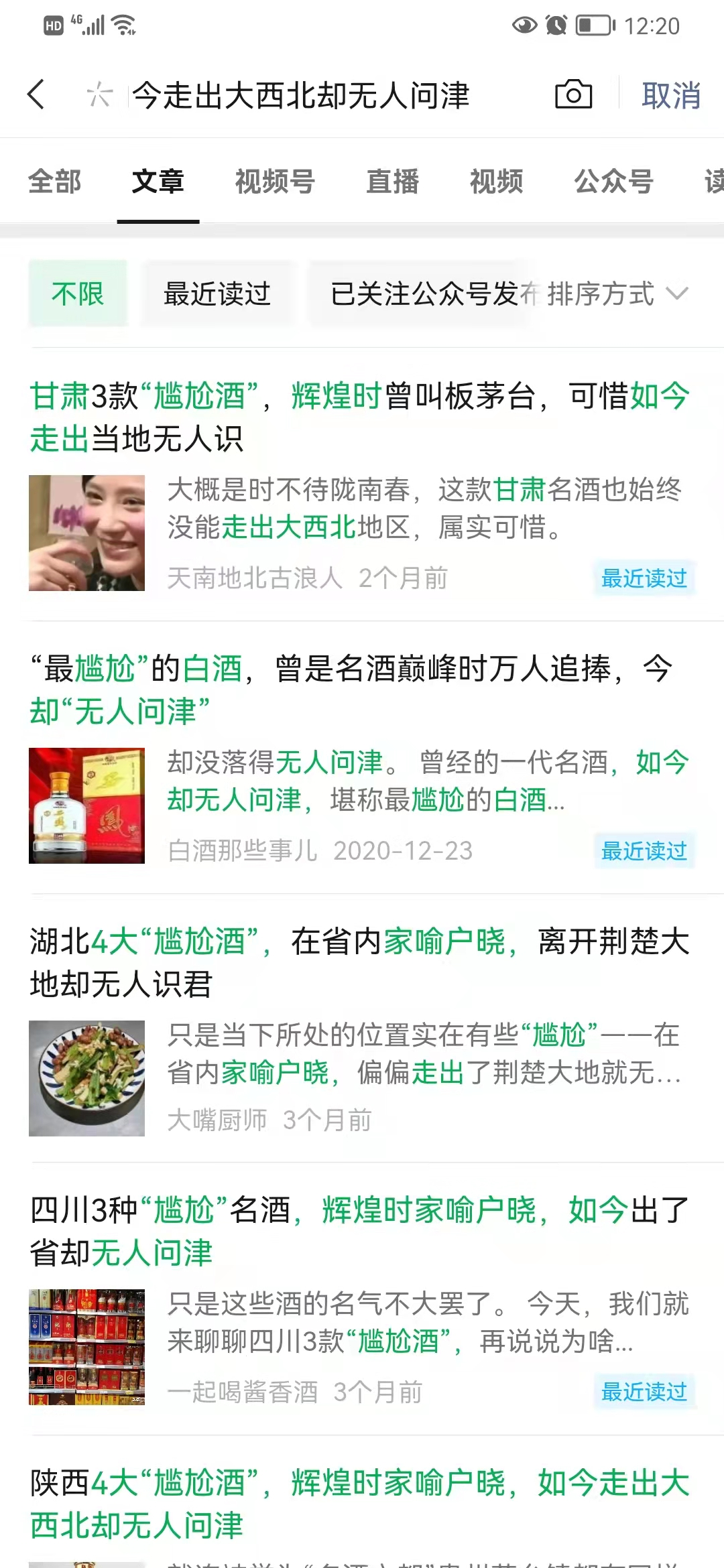This screenshot has width=724, height=1568.
Task: Filter by 已关注公众号发布
Action: pos(421,293)
